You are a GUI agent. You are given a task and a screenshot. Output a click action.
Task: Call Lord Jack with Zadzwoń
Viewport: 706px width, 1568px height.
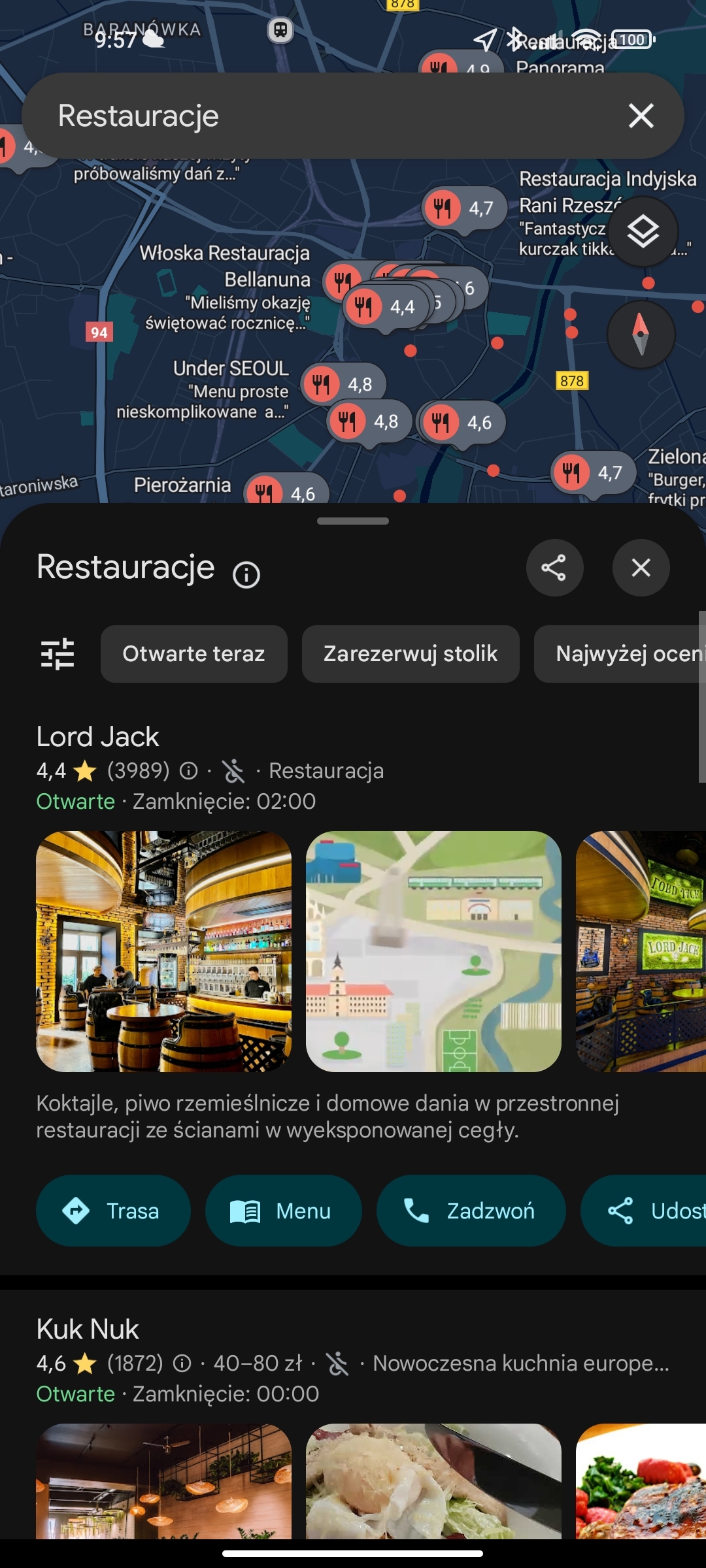click(x=471, y=1211)
